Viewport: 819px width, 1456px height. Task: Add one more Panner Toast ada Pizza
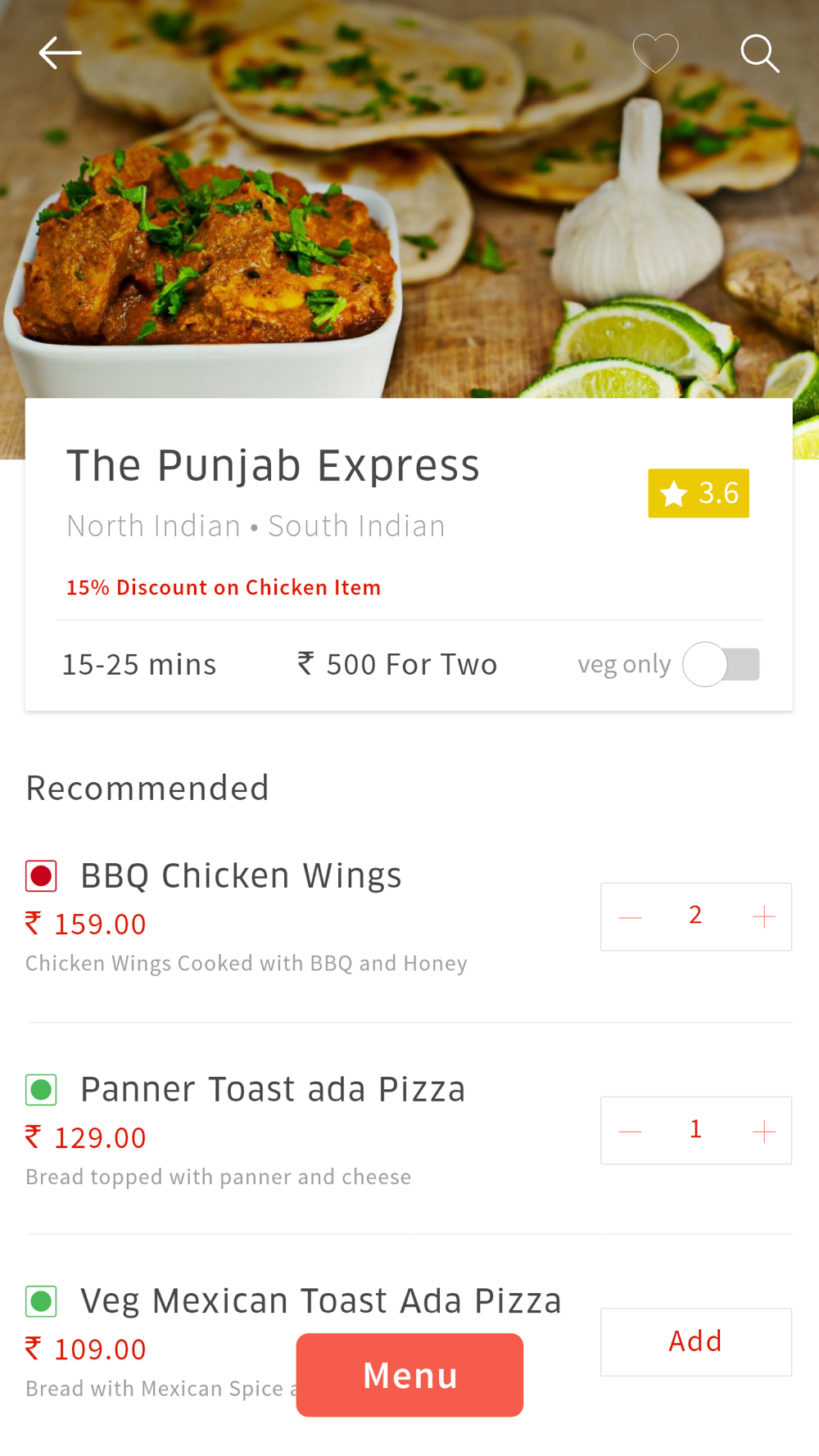click(x=763, y=1131)
